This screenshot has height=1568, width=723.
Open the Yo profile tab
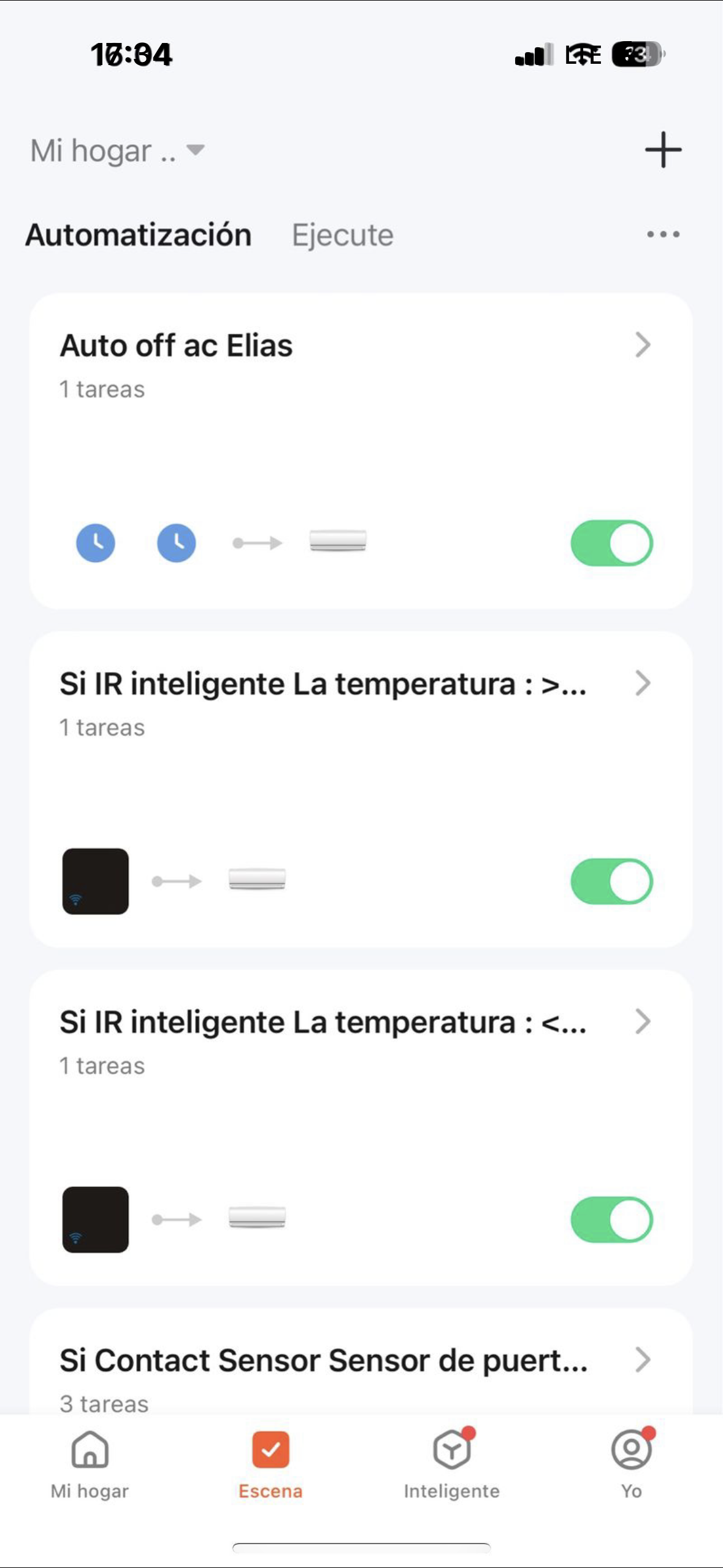pos(631,1465)
